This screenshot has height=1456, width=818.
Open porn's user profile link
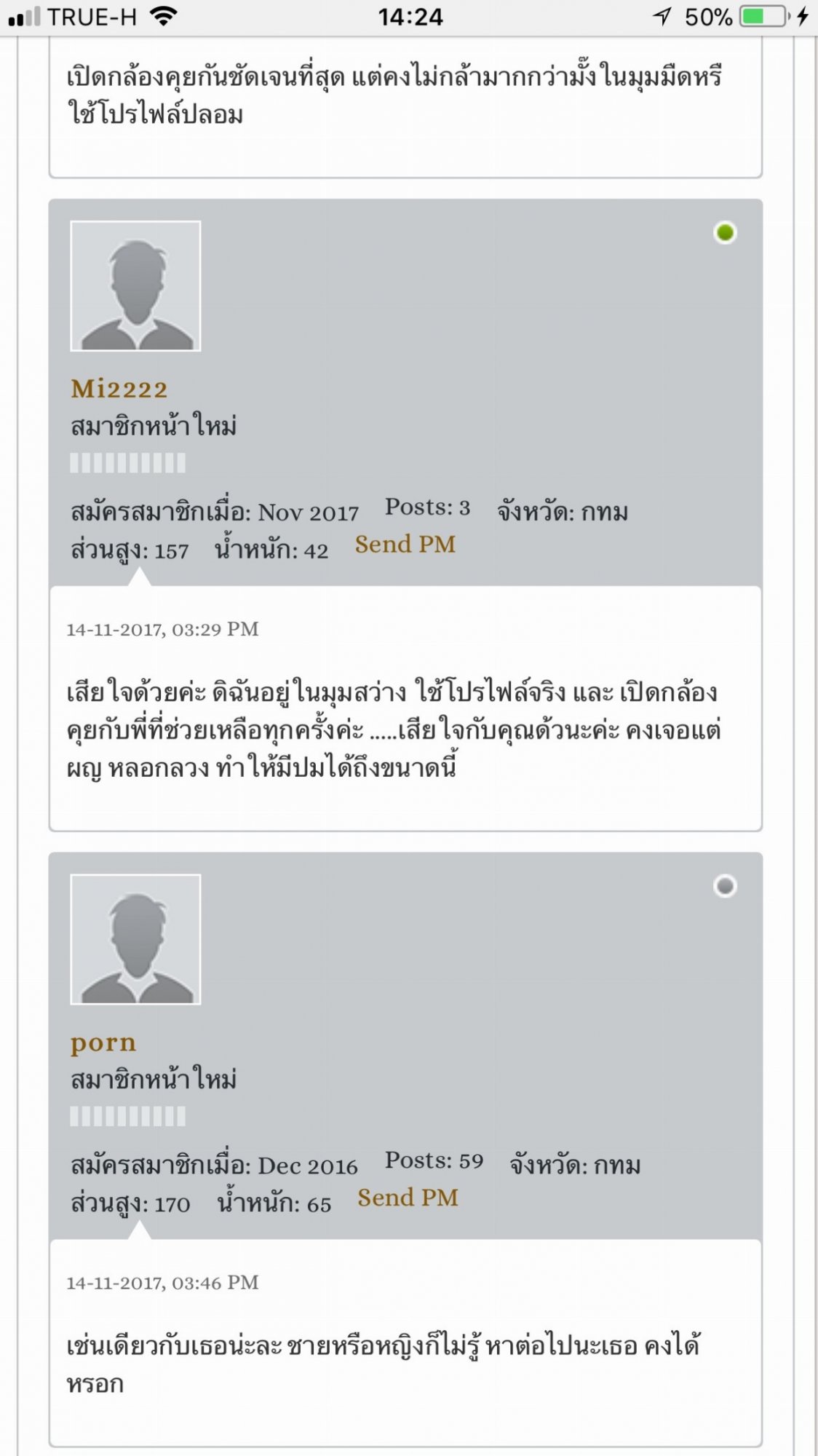point(103,1043)
